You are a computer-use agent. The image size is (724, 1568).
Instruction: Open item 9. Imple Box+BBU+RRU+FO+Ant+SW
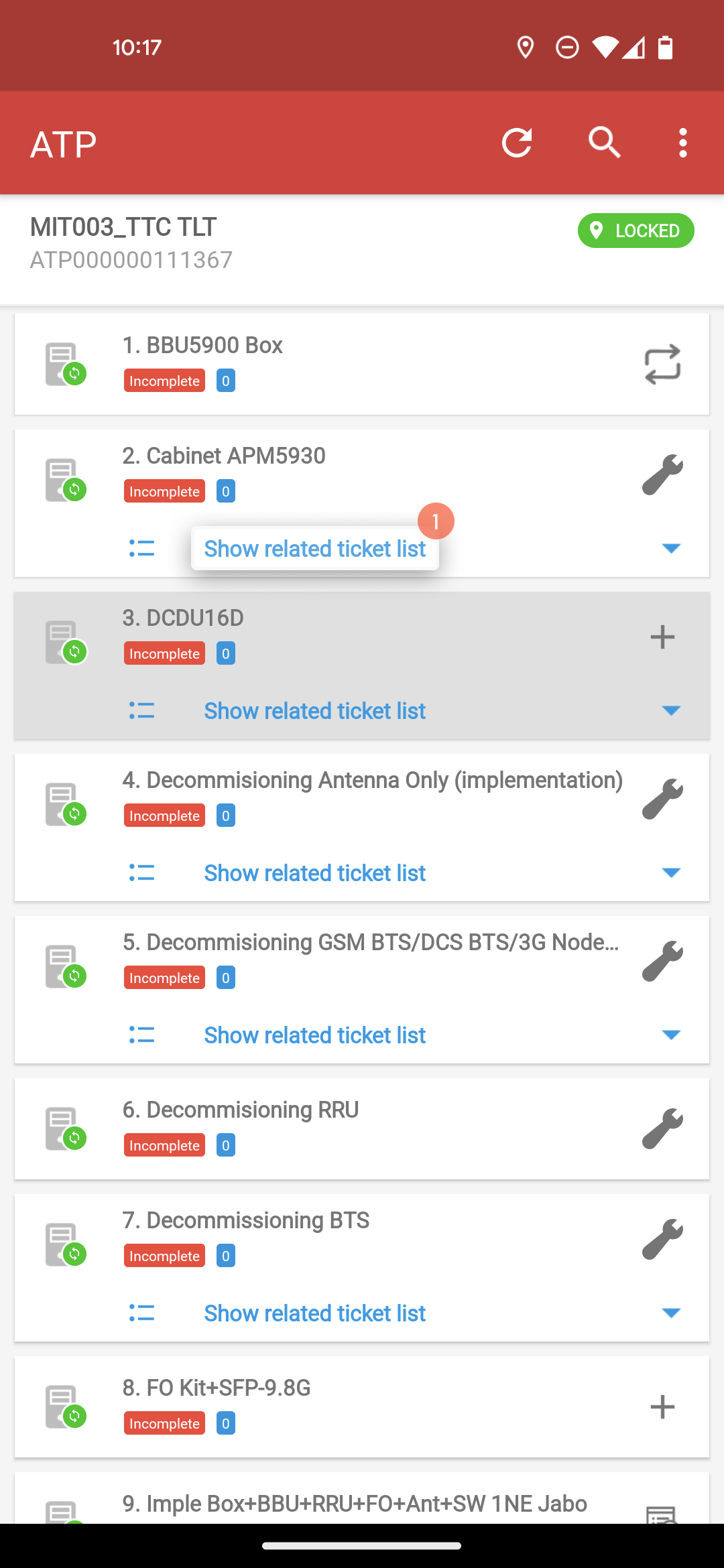[362, 1498]
